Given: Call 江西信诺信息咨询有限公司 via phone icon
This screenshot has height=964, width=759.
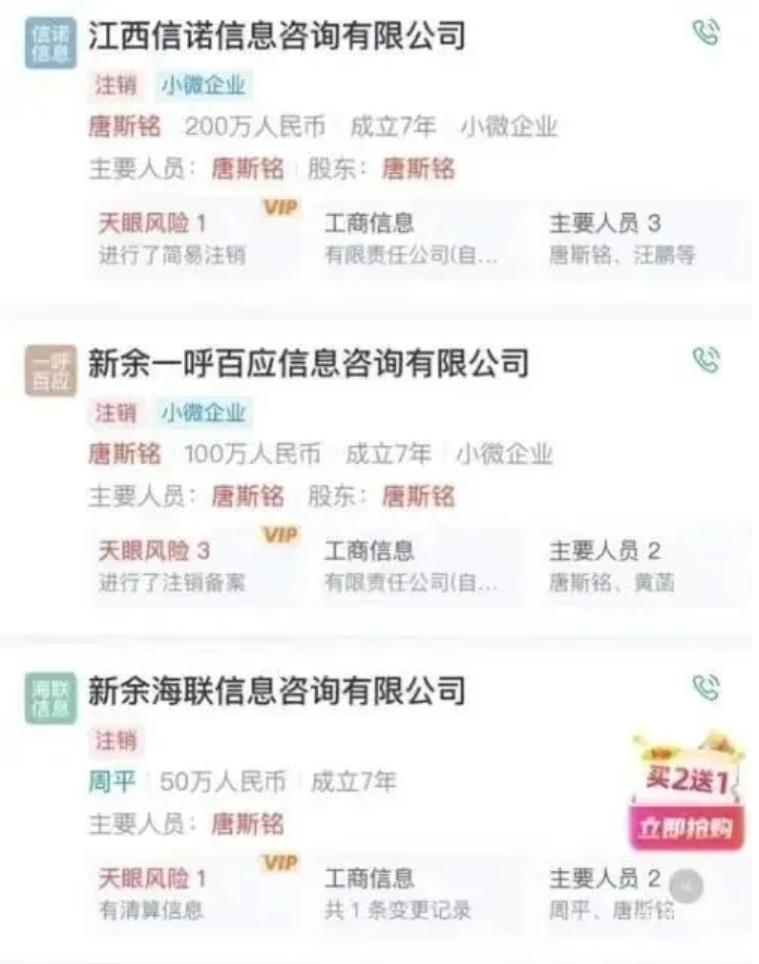Looking at the screenshot, I should [x=706, y=33].
